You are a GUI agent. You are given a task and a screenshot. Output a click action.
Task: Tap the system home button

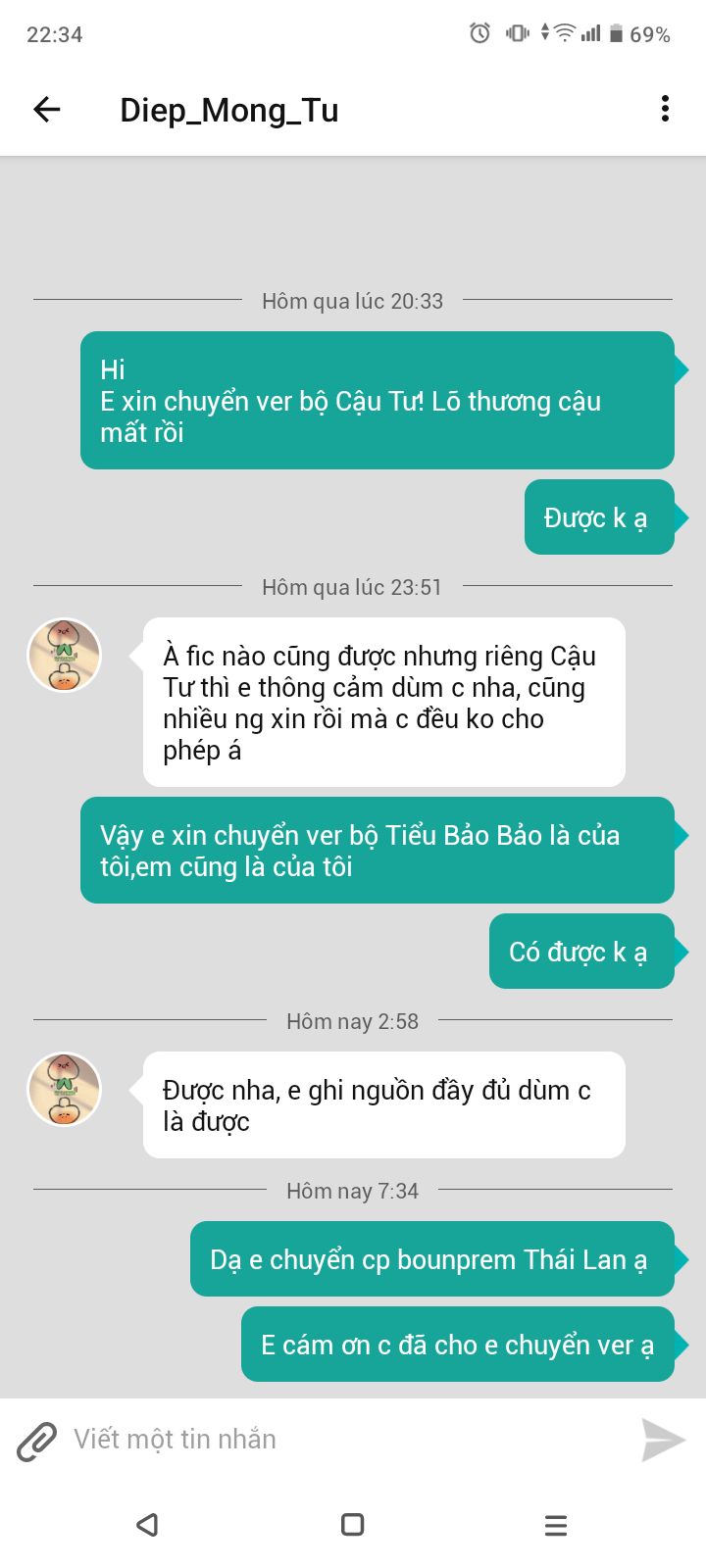(x=353, y=1525)
